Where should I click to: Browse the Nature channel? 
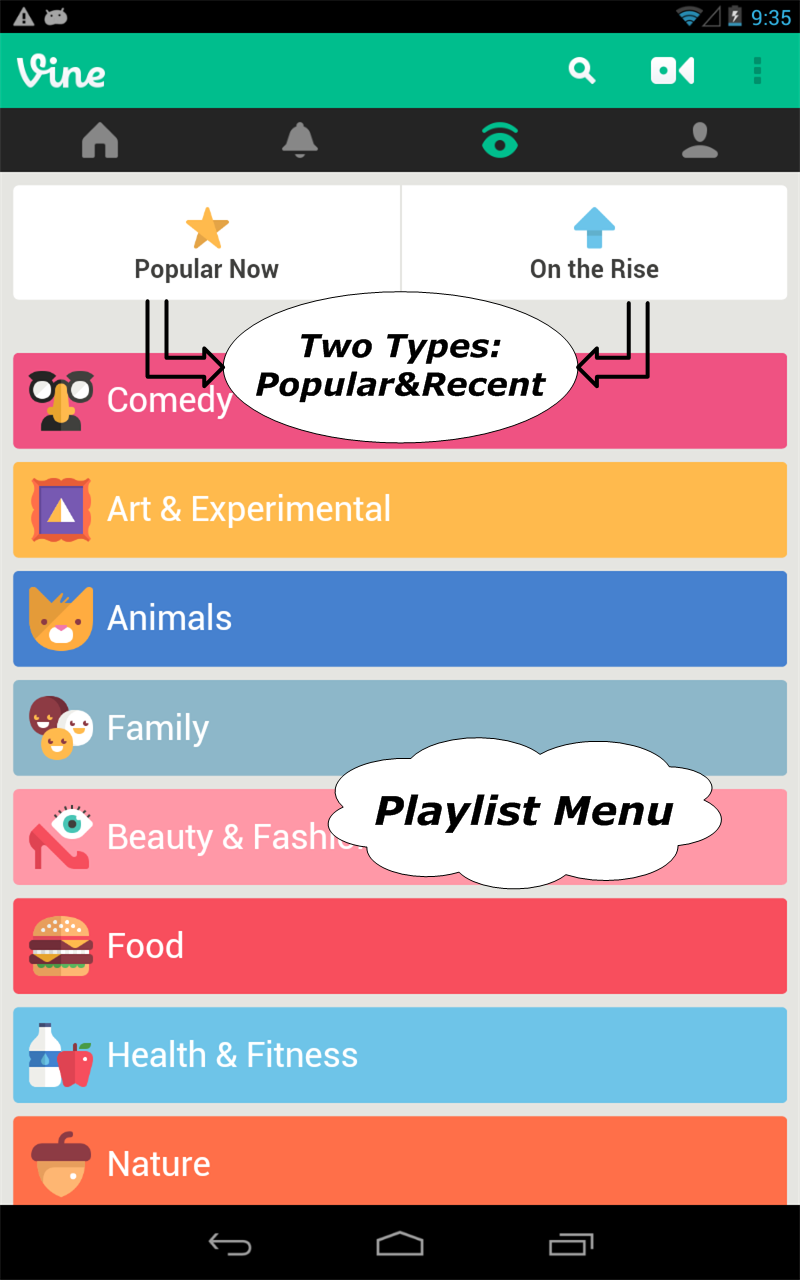pos(400,1162)
